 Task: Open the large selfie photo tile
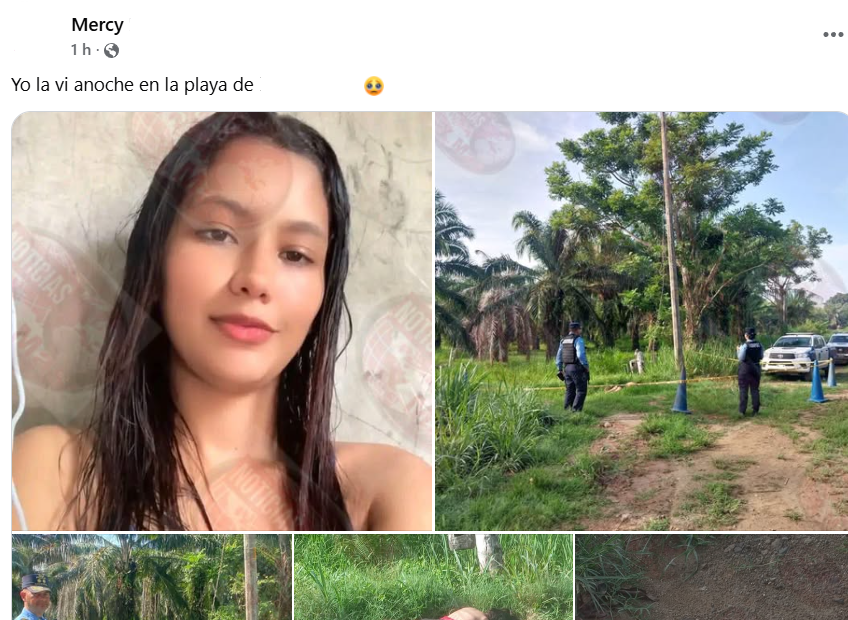click(x=221, y=320)
